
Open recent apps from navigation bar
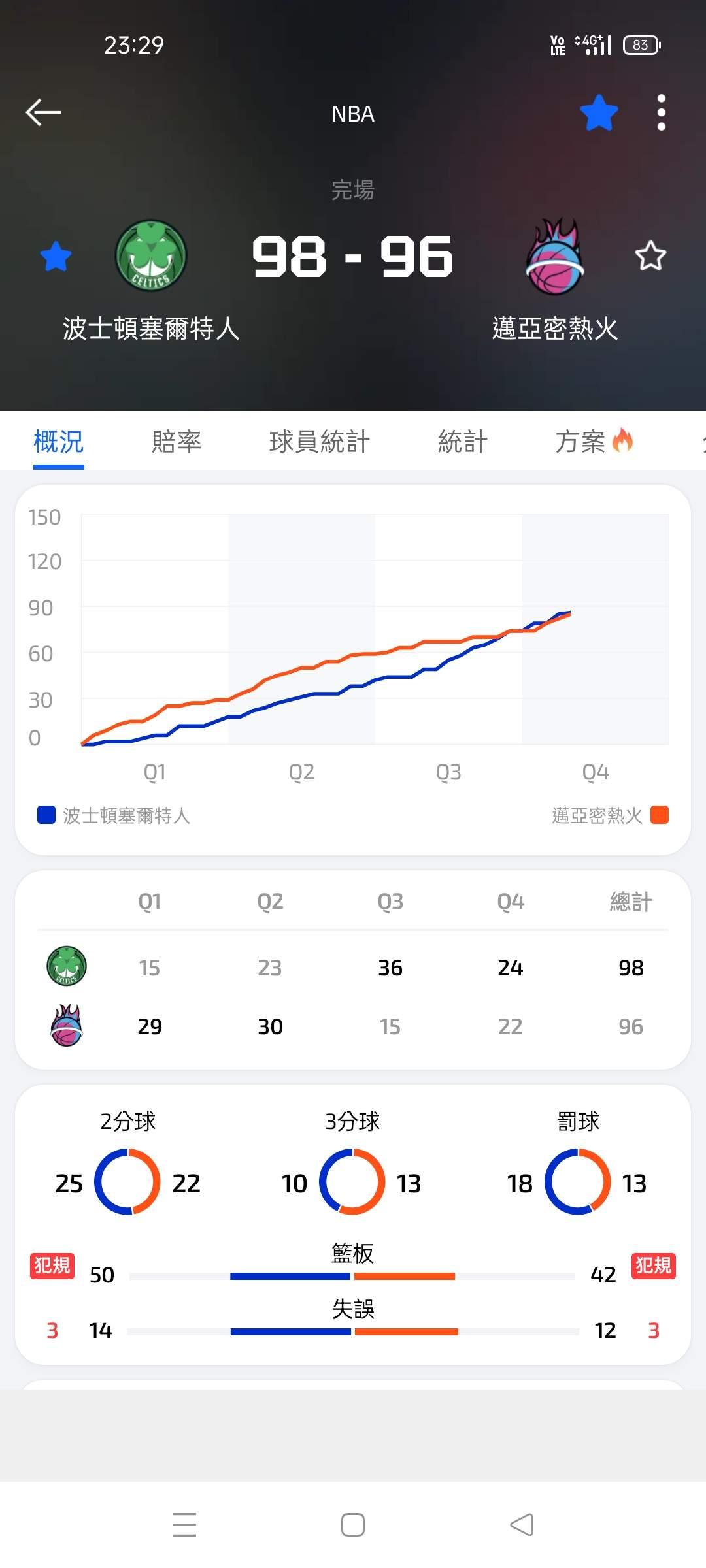click(184, 1525)
